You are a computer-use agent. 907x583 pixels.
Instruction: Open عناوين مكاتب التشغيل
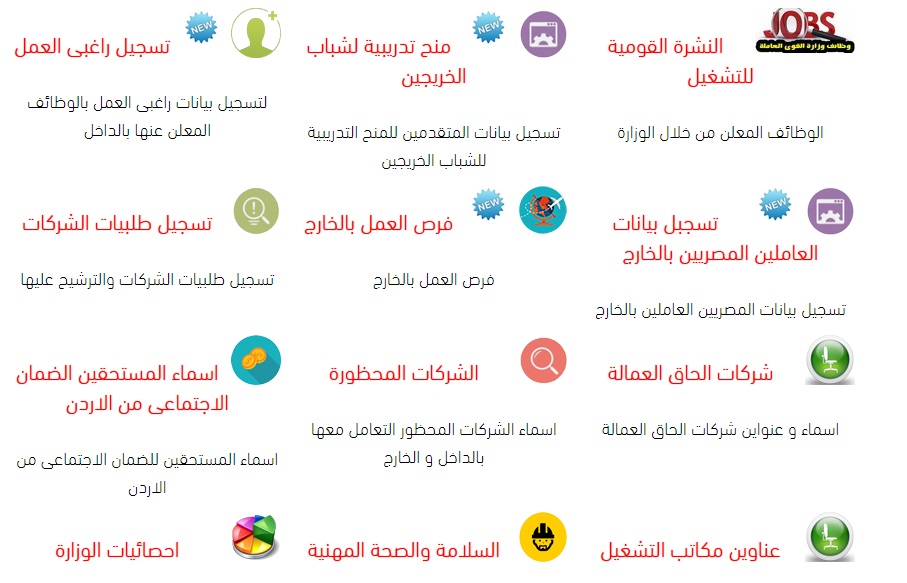click(x=690, y=551)
